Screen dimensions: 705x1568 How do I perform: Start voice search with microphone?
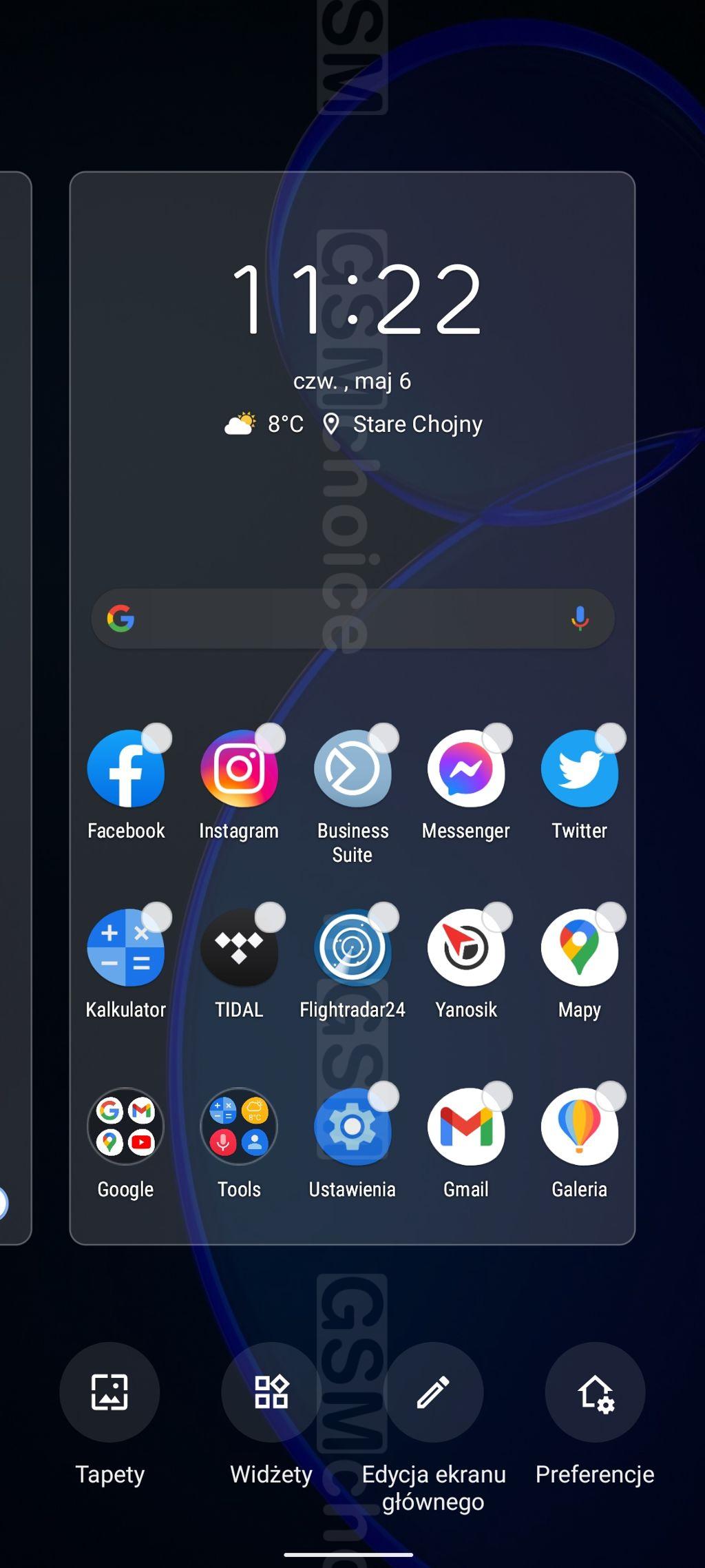(x=580, y=619)
